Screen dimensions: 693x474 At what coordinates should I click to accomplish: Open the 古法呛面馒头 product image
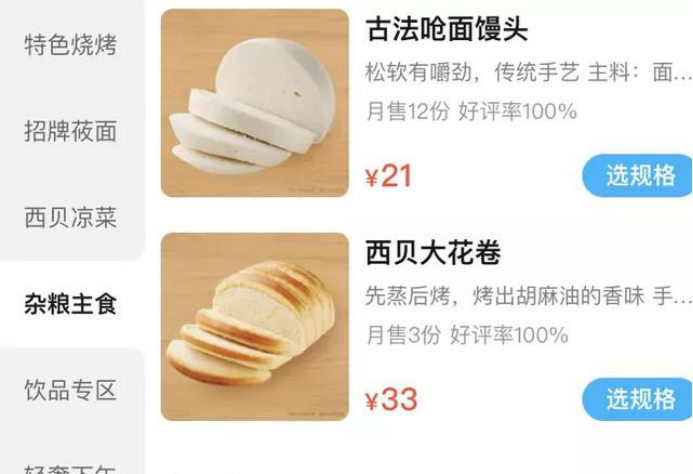pos(255,103)
